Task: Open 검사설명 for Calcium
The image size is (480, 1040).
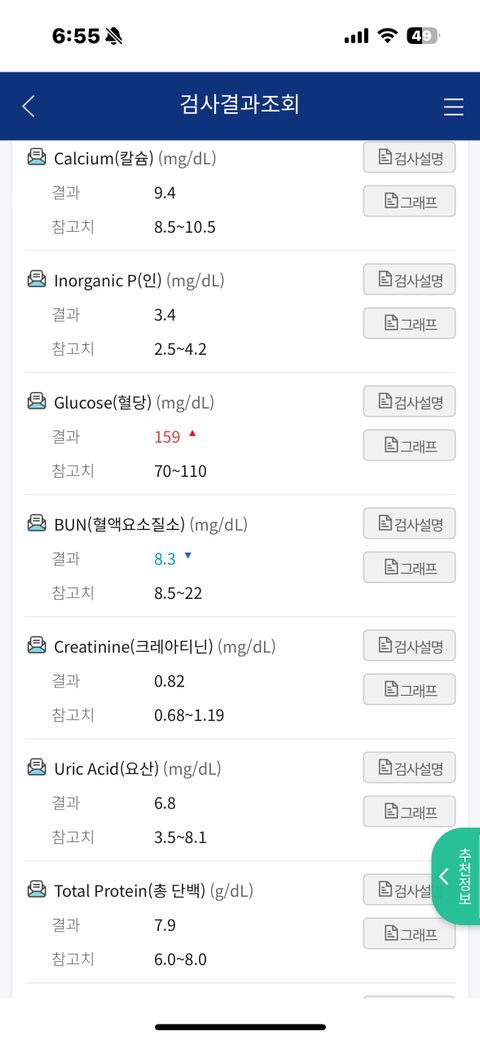Action: [409, 158]
